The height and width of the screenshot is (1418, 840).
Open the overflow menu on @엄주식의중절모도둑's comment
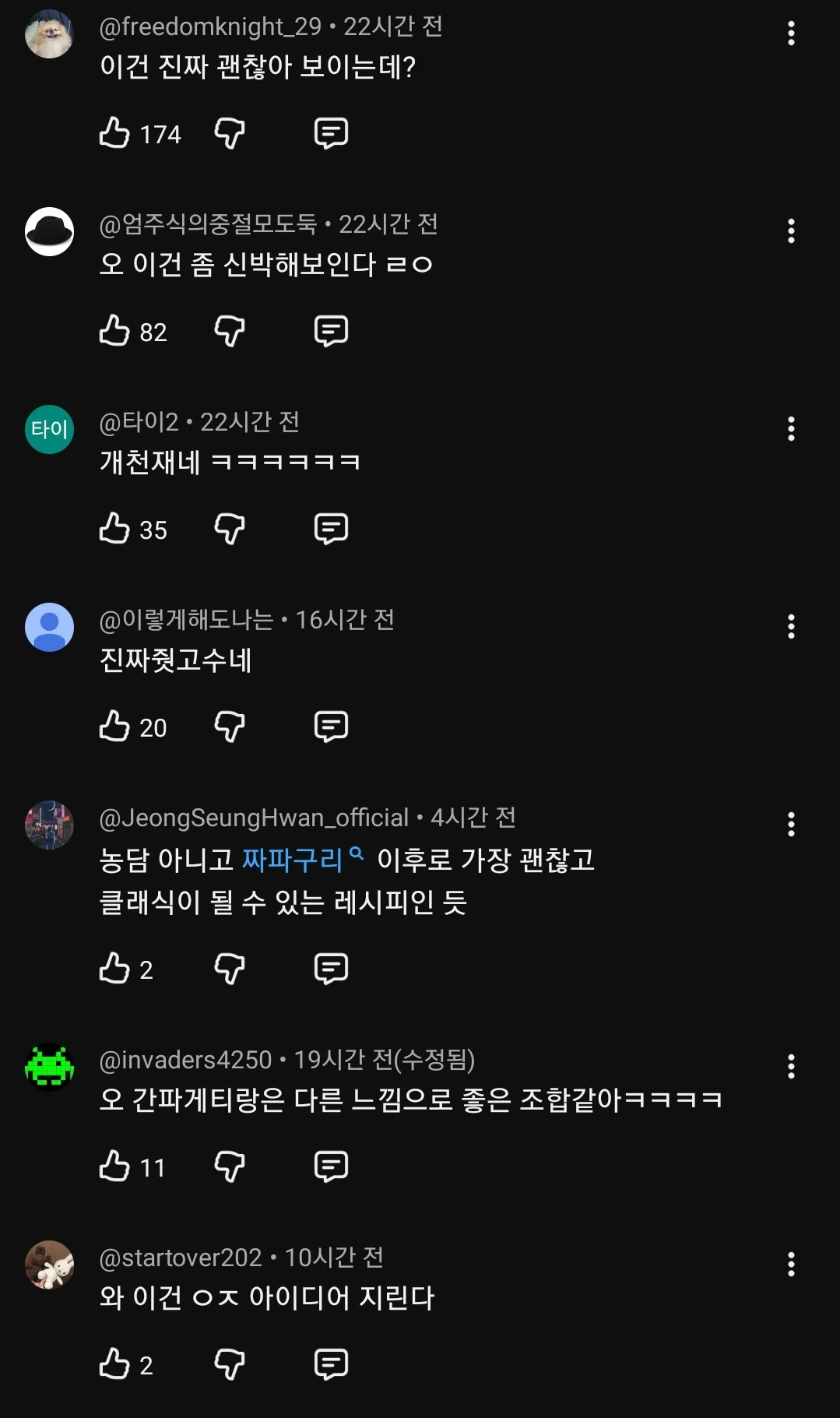tap(791, 231)
